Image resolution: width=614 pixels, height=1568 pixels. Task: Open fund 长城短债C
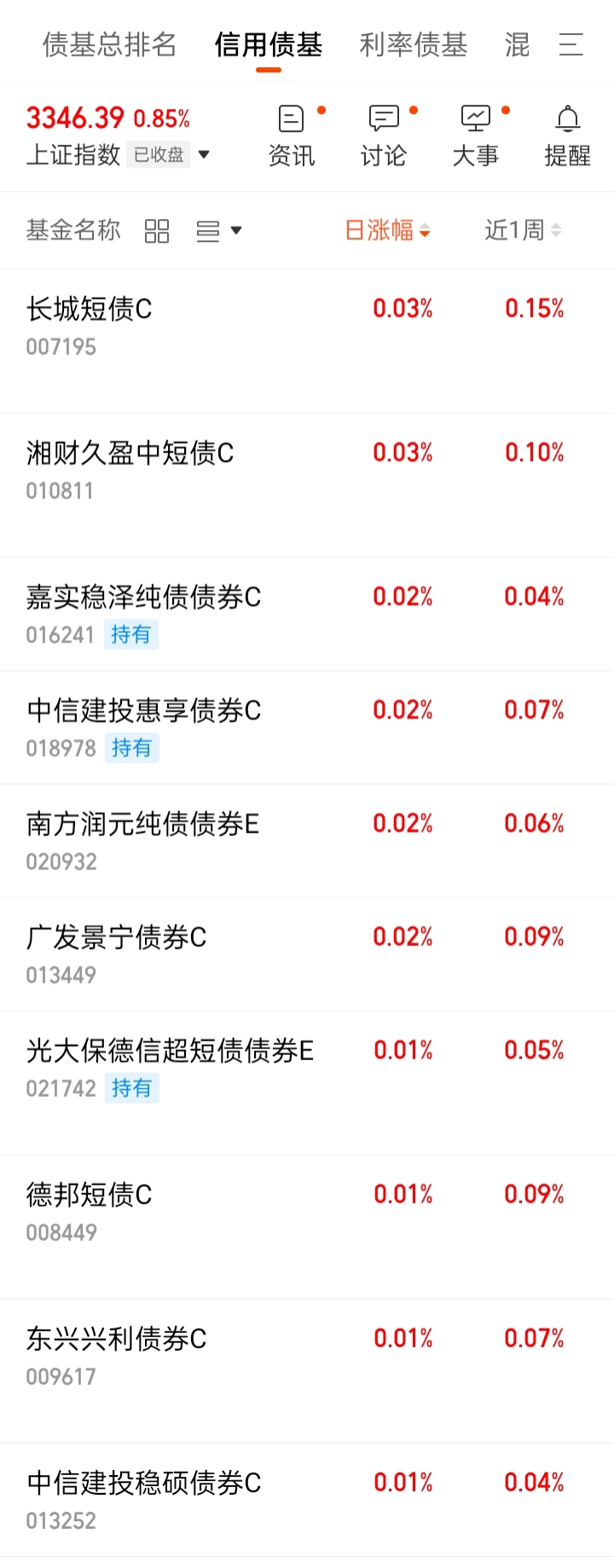(90, 309)
